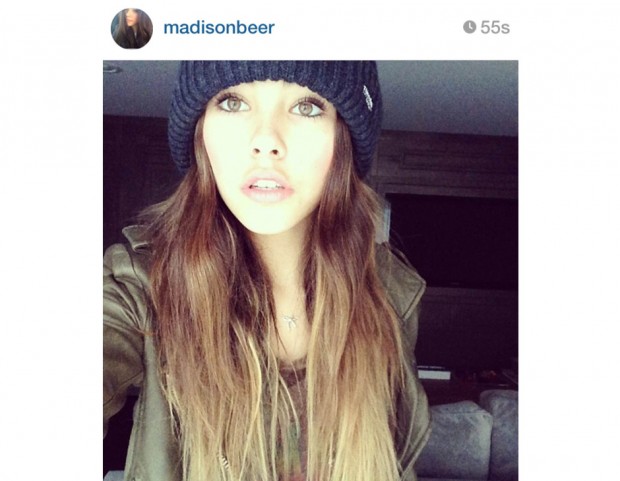Tap the madisonbeer username link
This screenshot has width=620, height=481.
pos(218,28)
